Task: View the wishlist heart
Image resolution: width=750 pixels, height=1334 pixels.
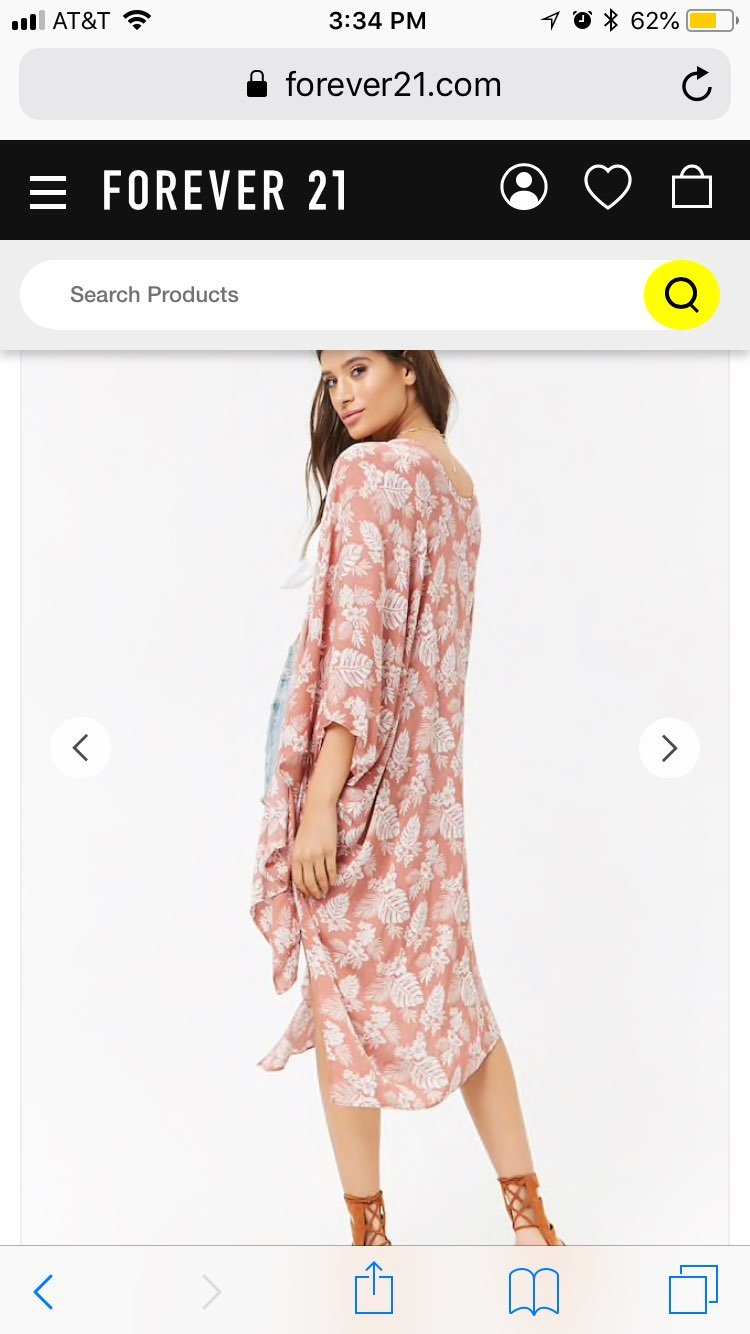Action: click(x=608, y=187)
